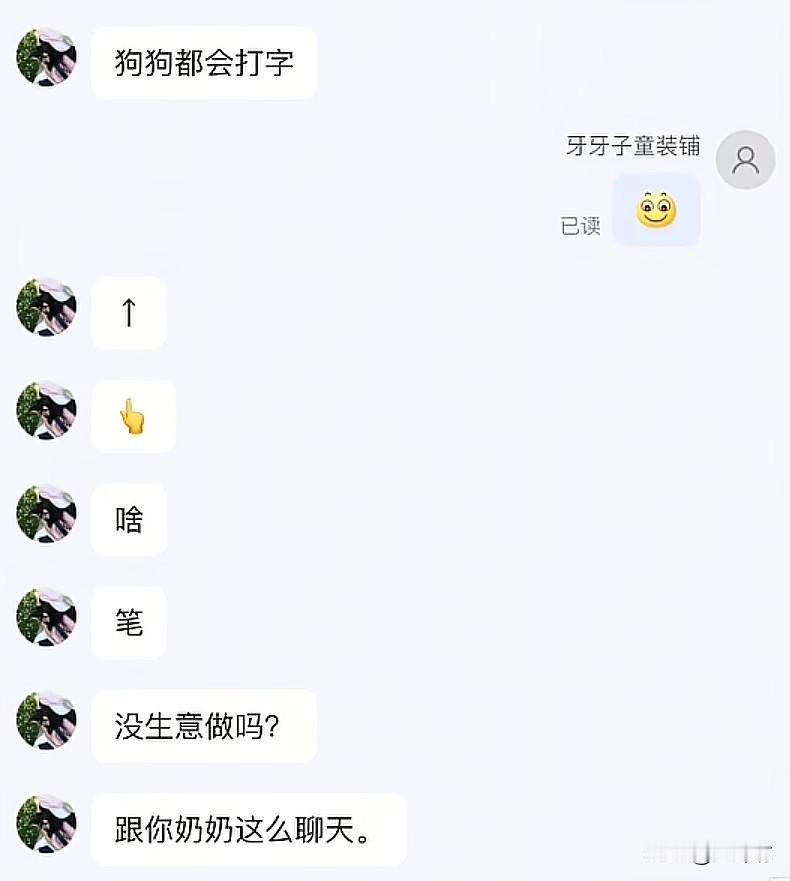Click the 跟你奶奶这么聊天。message bubble
Image resolution: width=790 pixels, height=881 pixels.
click(x=247, y=829)
